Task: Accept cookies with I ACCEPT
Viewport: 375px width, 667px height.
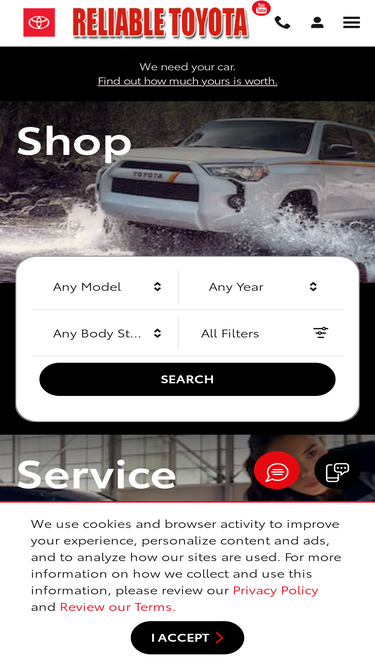Action: click(x=188, y=638)
